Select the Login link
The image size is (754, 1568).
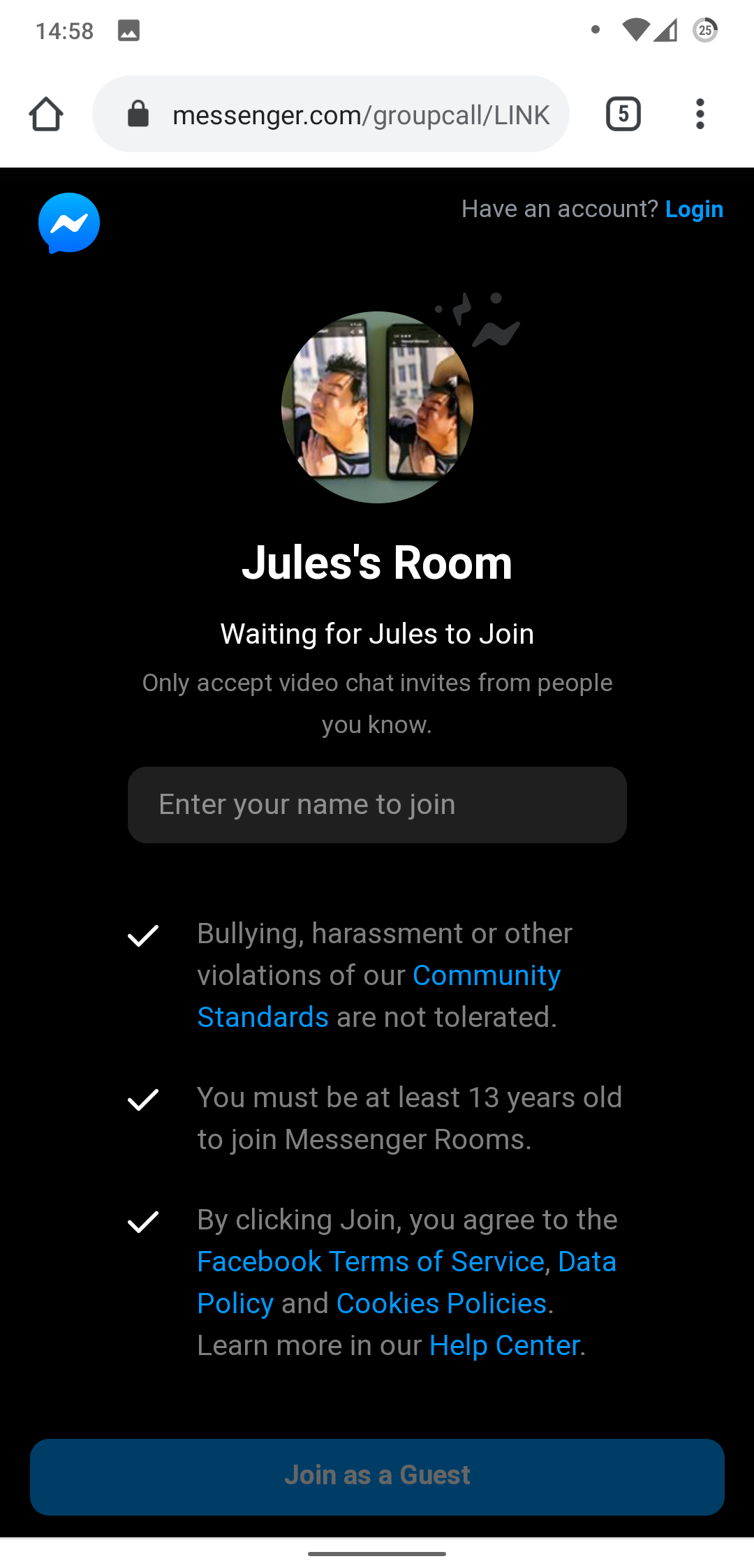694,209
